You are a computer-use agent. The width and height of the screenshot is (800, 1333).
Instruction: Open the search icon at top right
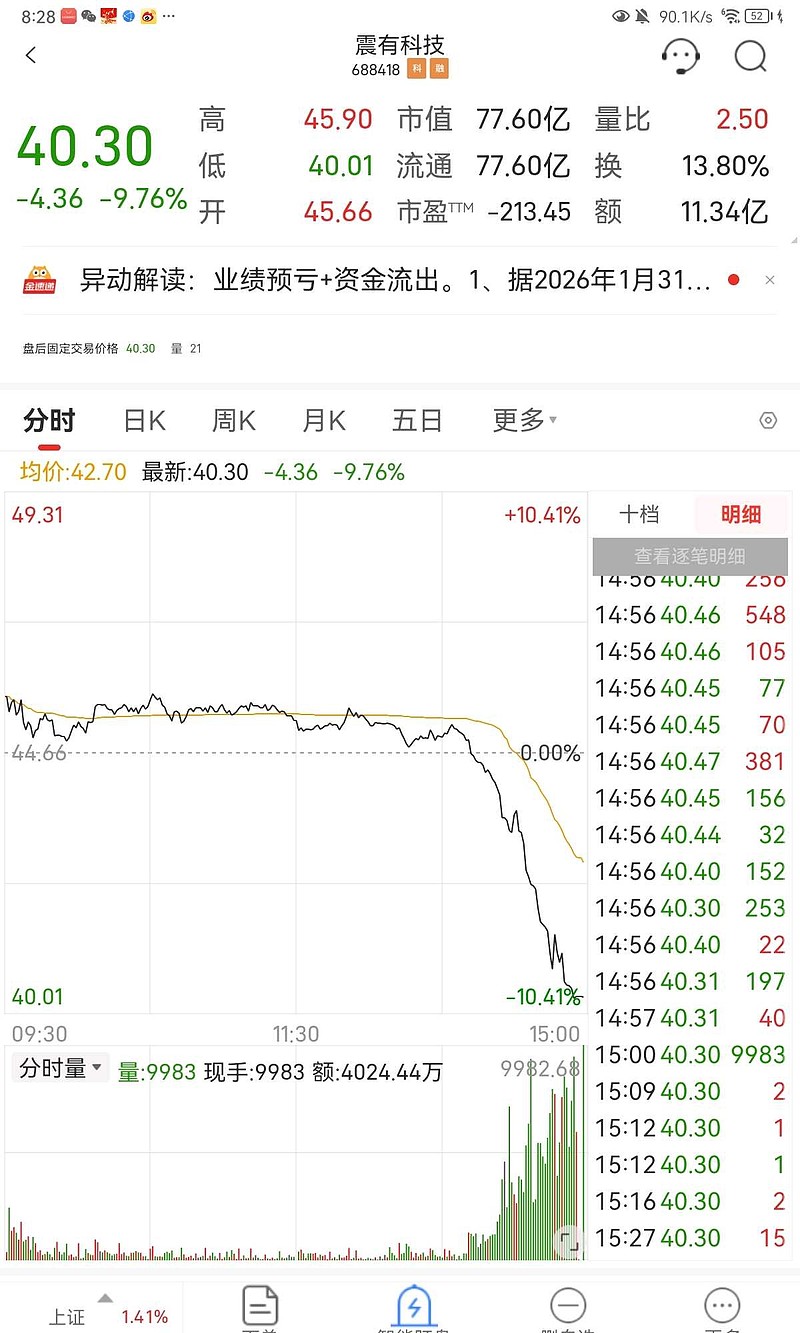[750, 57]
